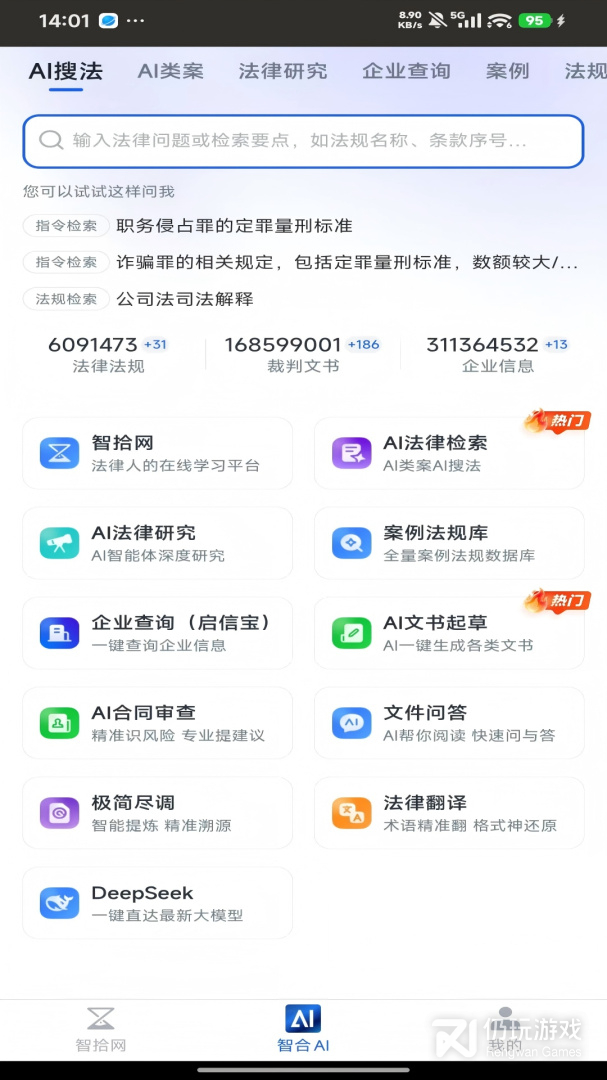Image resolution: width=607 pixels, height=1080 pixels.
Task: Open the AI法律检索 card
Action: coord(449,453)
